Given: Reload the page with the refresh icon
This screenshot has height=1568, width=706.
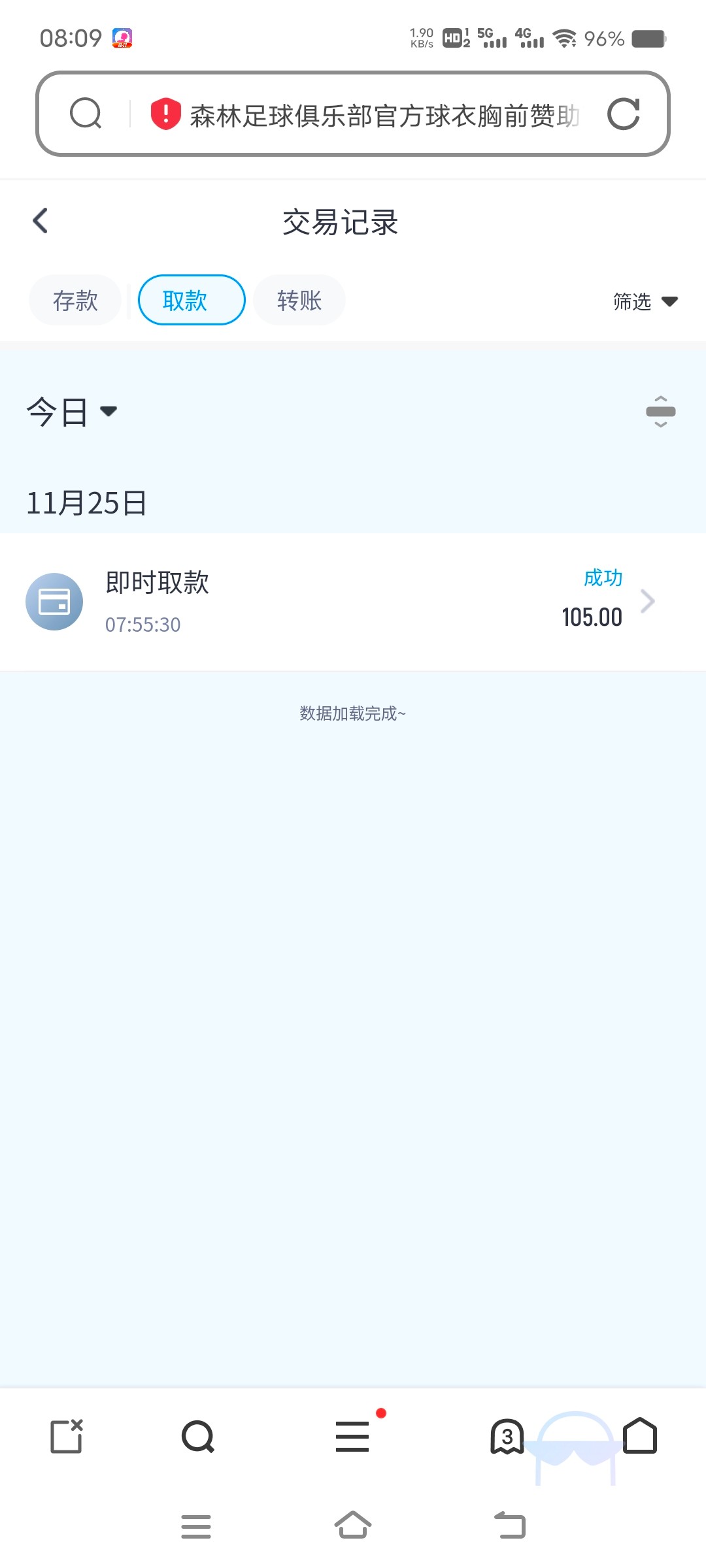Looking at the screenshot, I should click(x=624, y=114).
